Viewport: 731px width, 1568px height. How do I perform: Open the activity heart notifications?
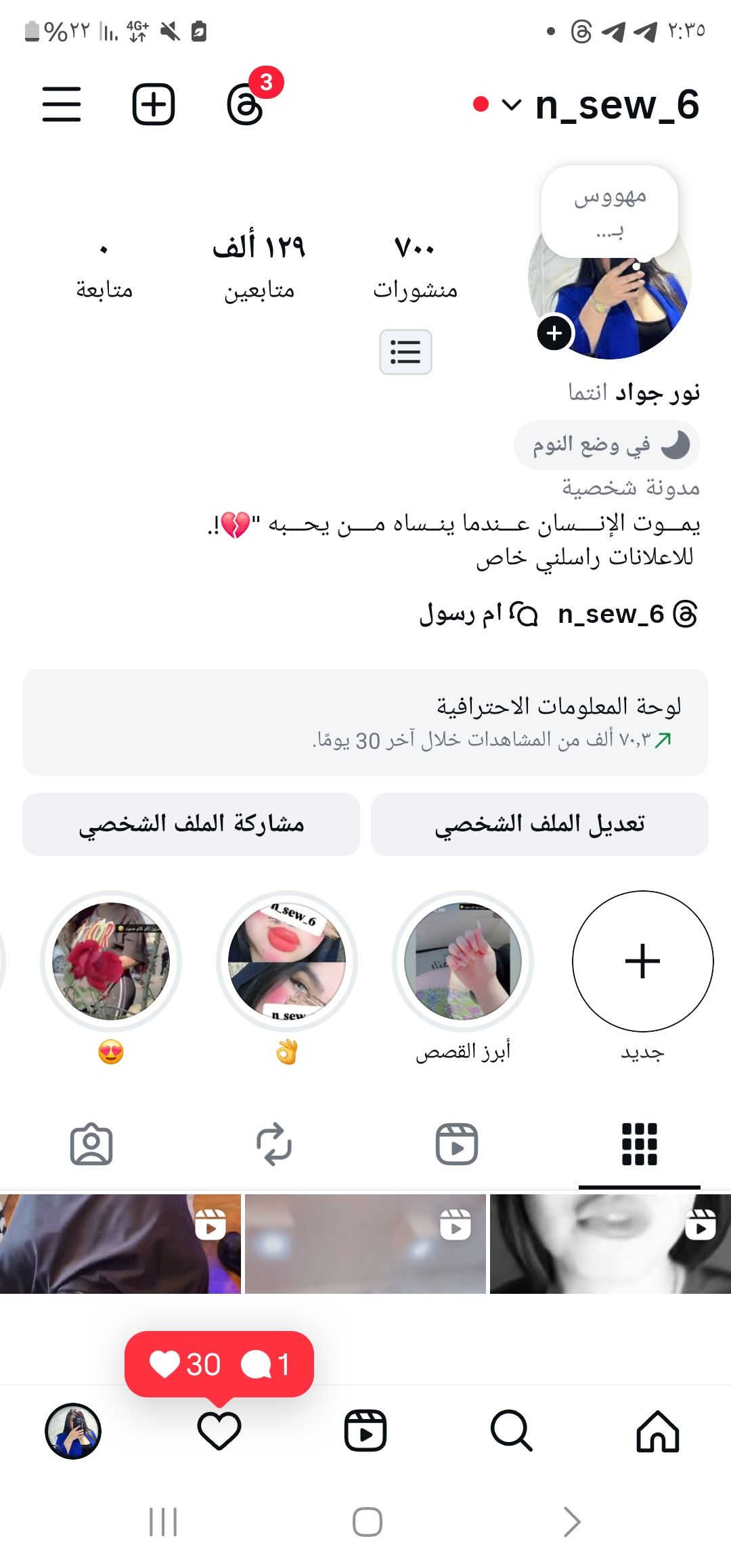(x=219, y=1431)
